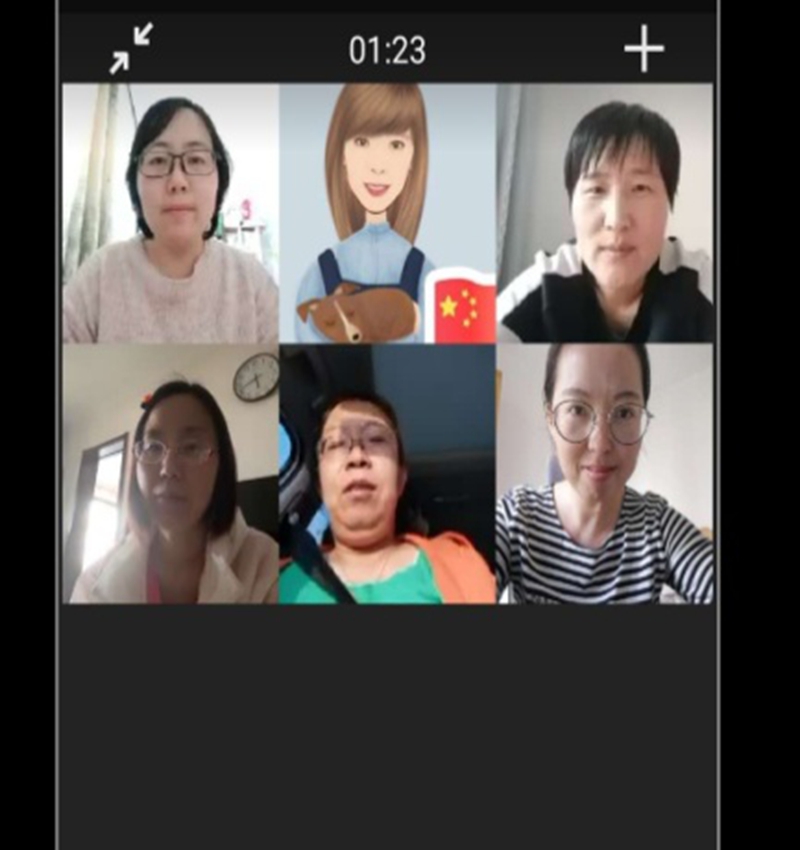Enlarge the participant in striped shirt
Image resolution: width=800 pixels, height=850 pixels.
(x=604, y=474)
